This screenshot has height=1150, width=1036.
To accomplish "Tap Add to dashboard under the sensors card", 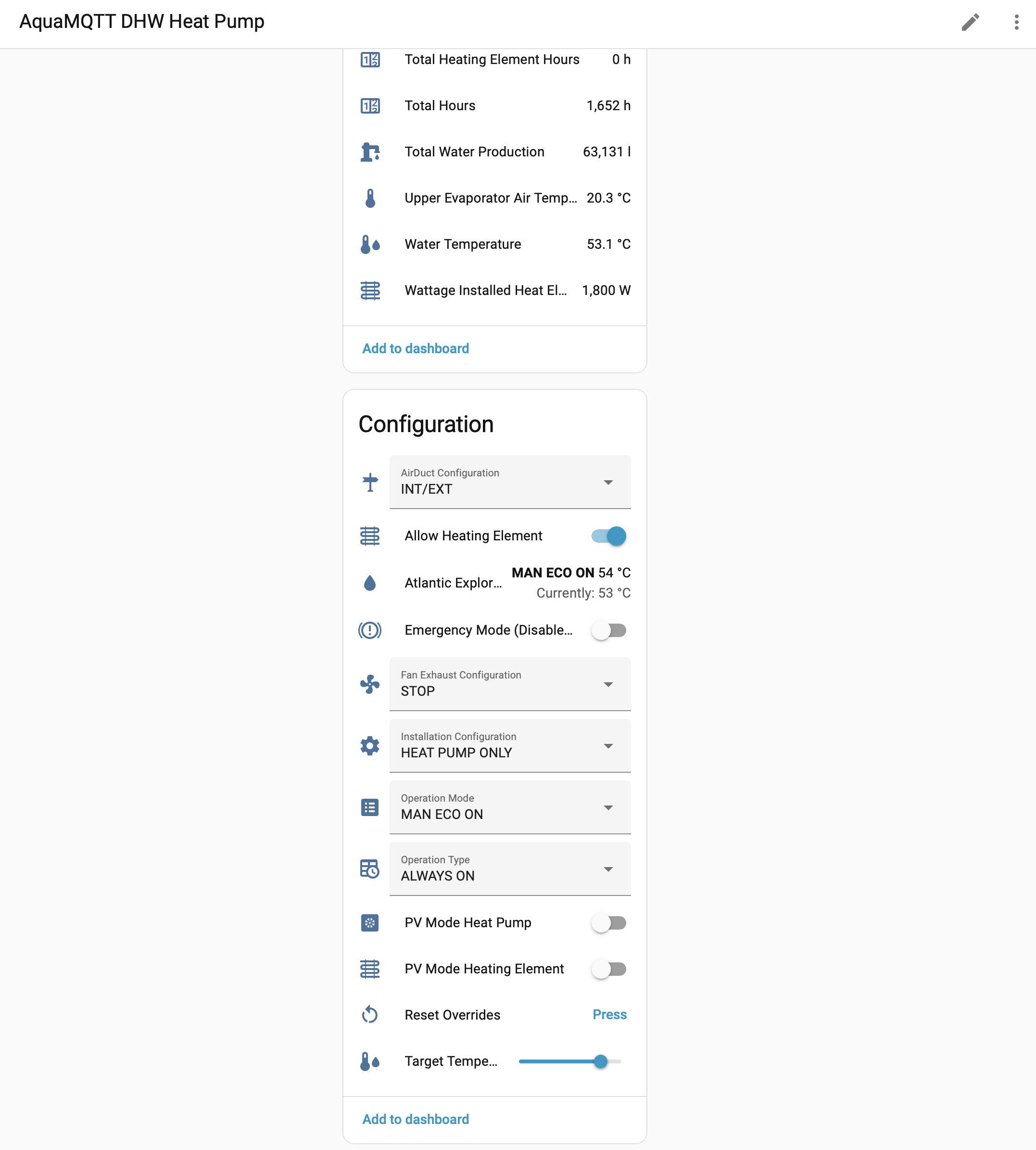I will [x=416, y=348].
